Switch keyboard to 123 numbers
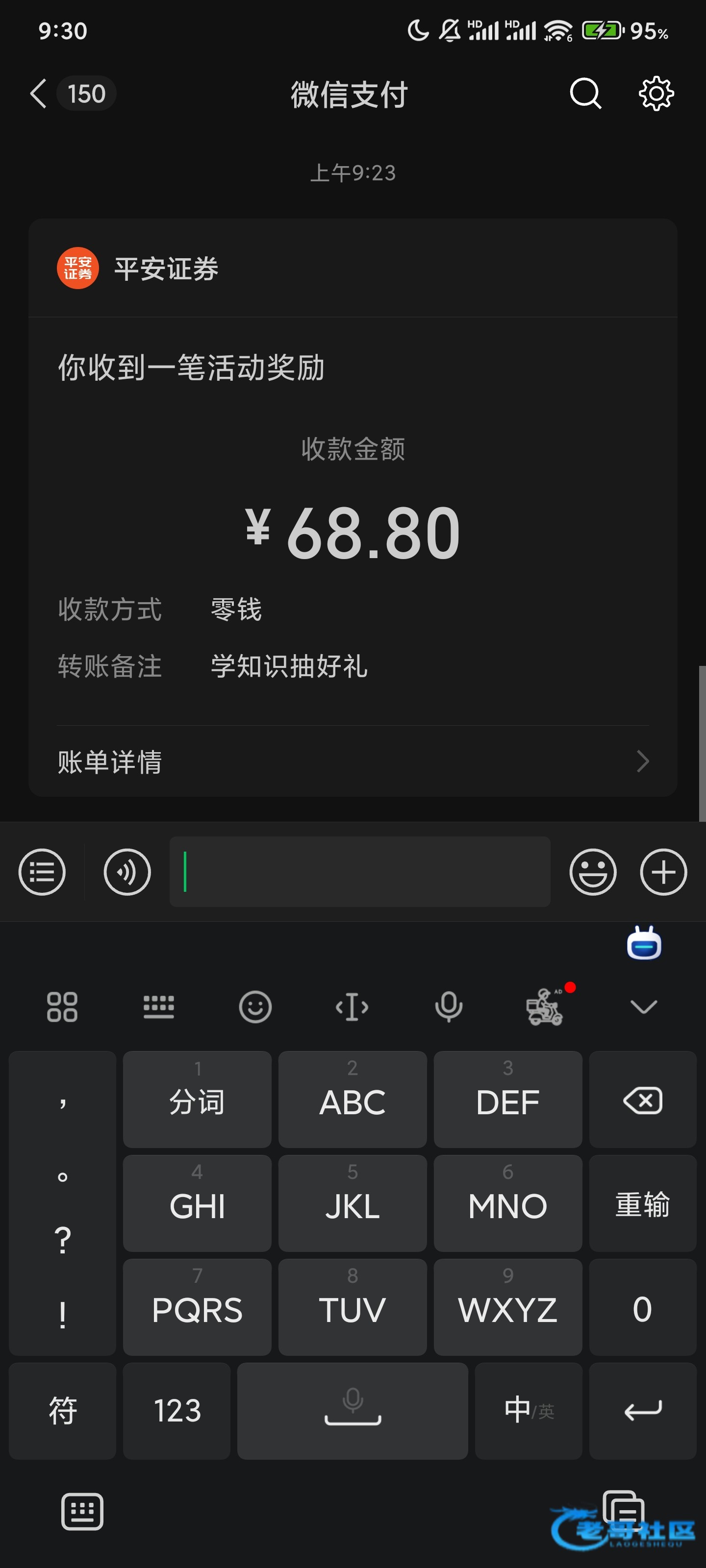Image resolution: width=706 pixels, height=1568 pixels. pos(176,1410)
